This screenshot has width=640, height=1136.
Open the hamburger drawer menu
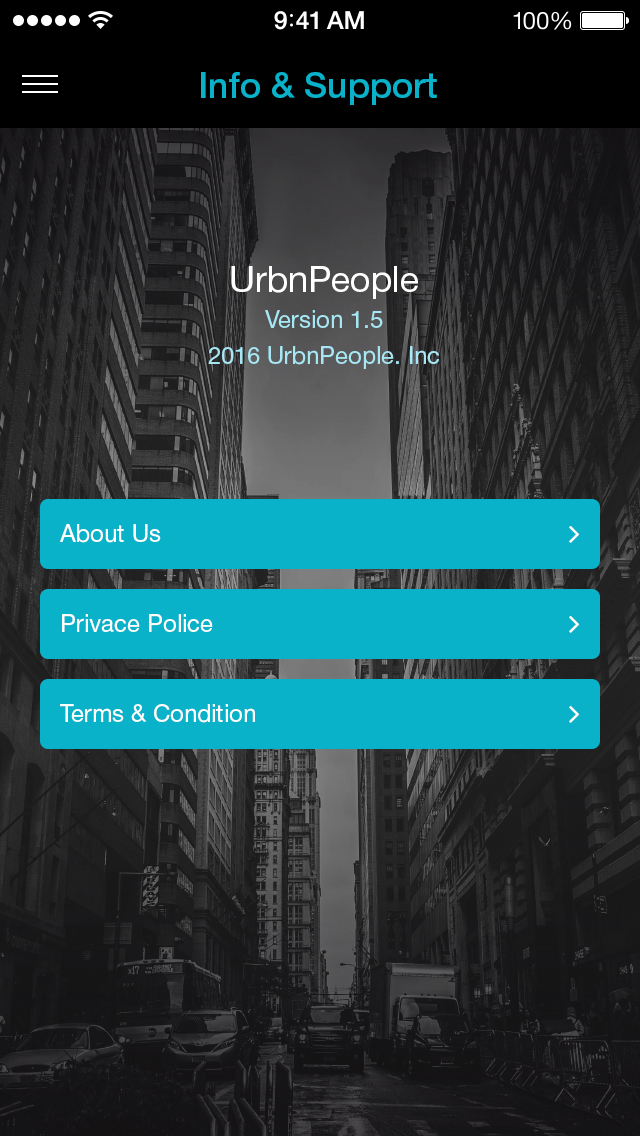coord(40,85)
